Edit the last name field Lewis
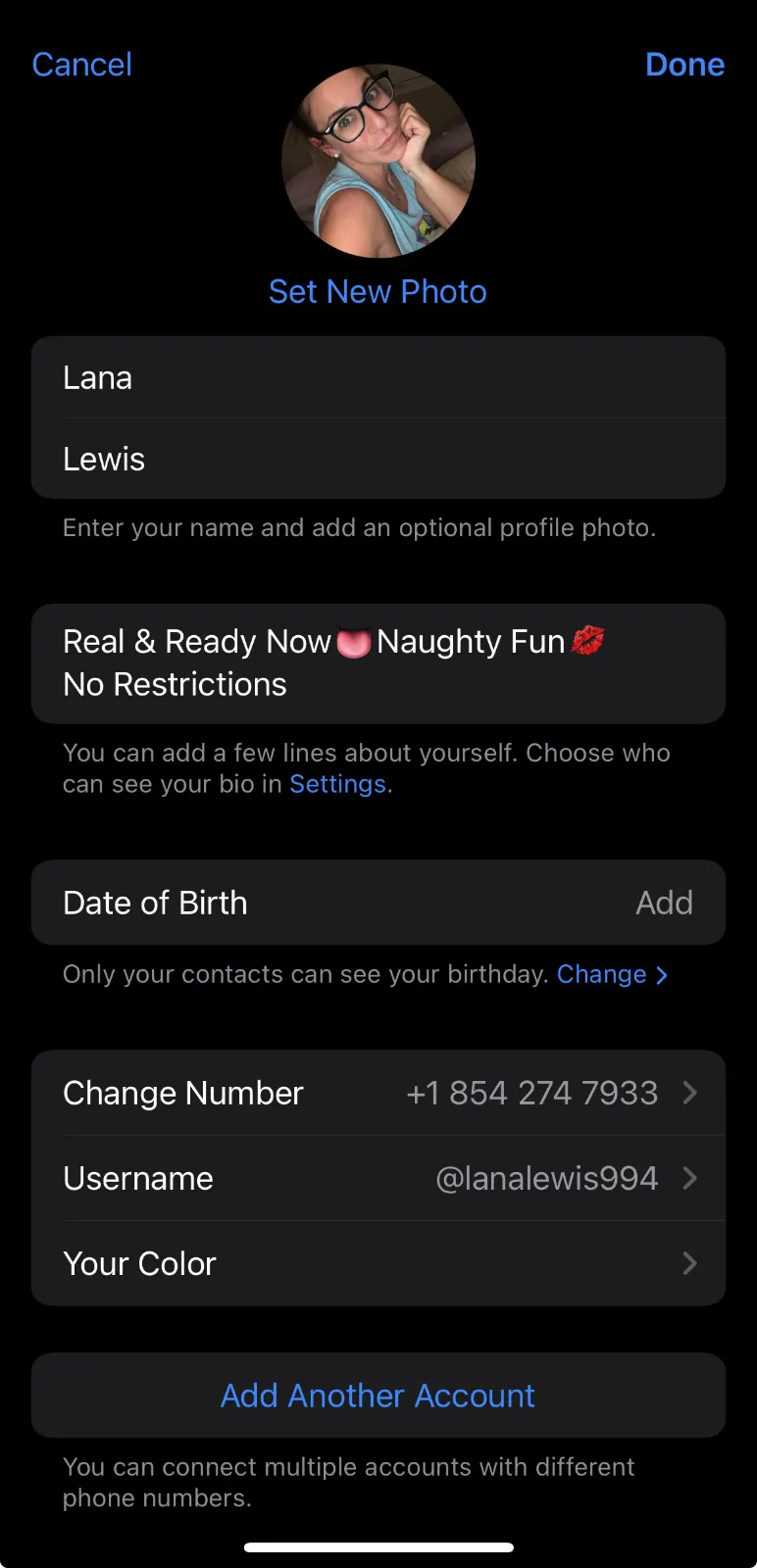 378,459
